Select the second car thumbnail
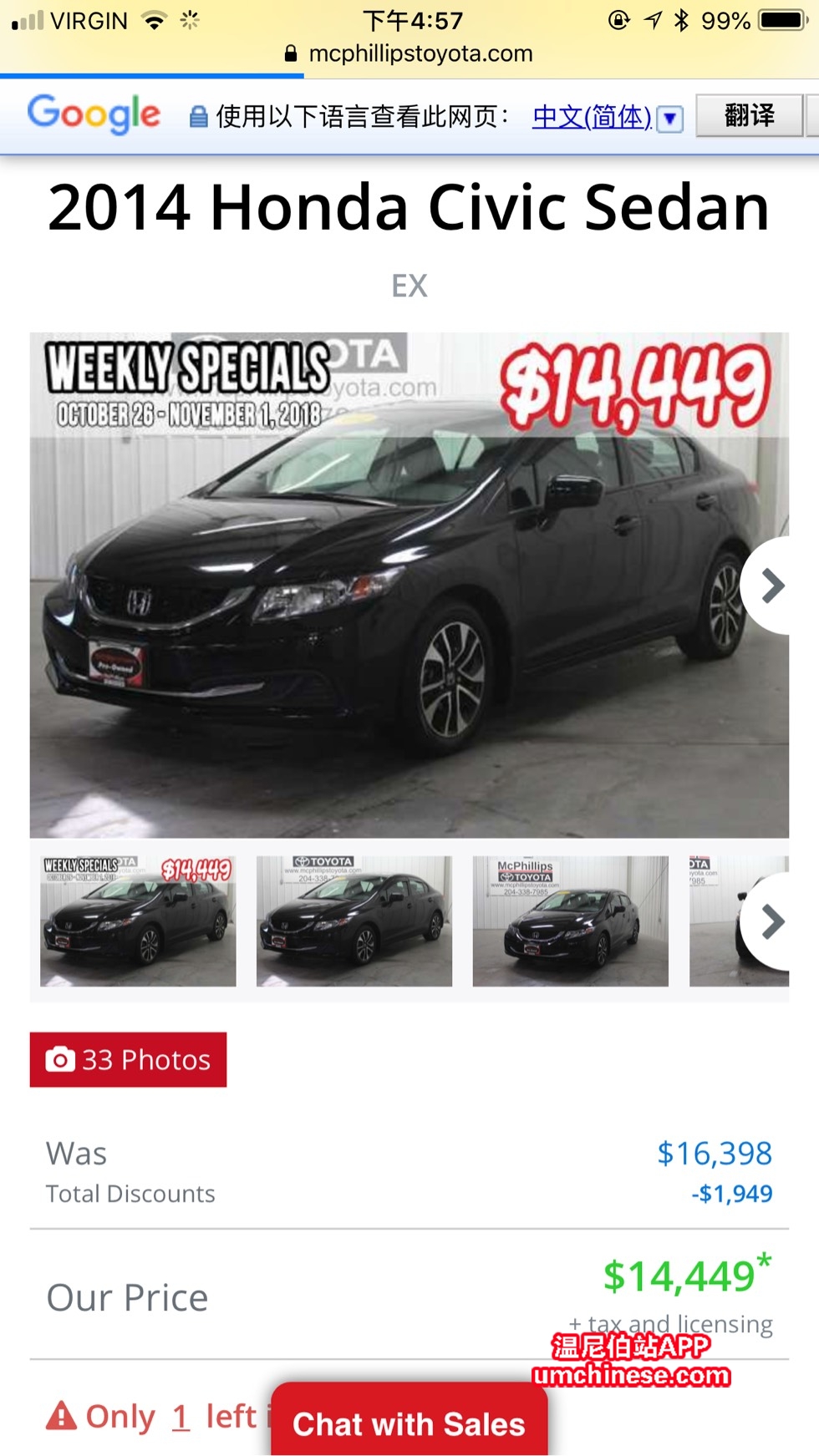Viewport: 819px width, 1456px height. tap(354, 921)
